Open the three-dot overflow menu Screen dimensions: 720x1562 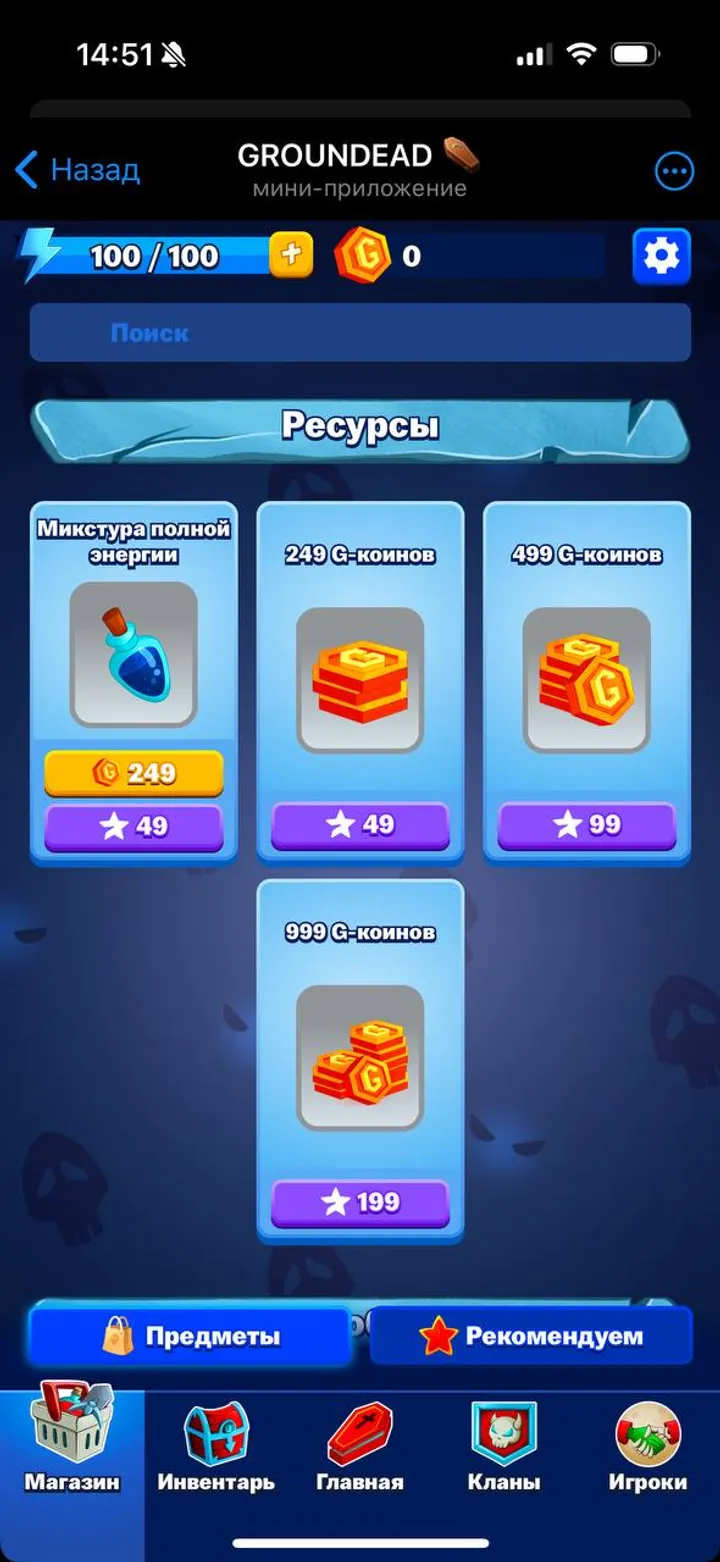pos(673,171)
